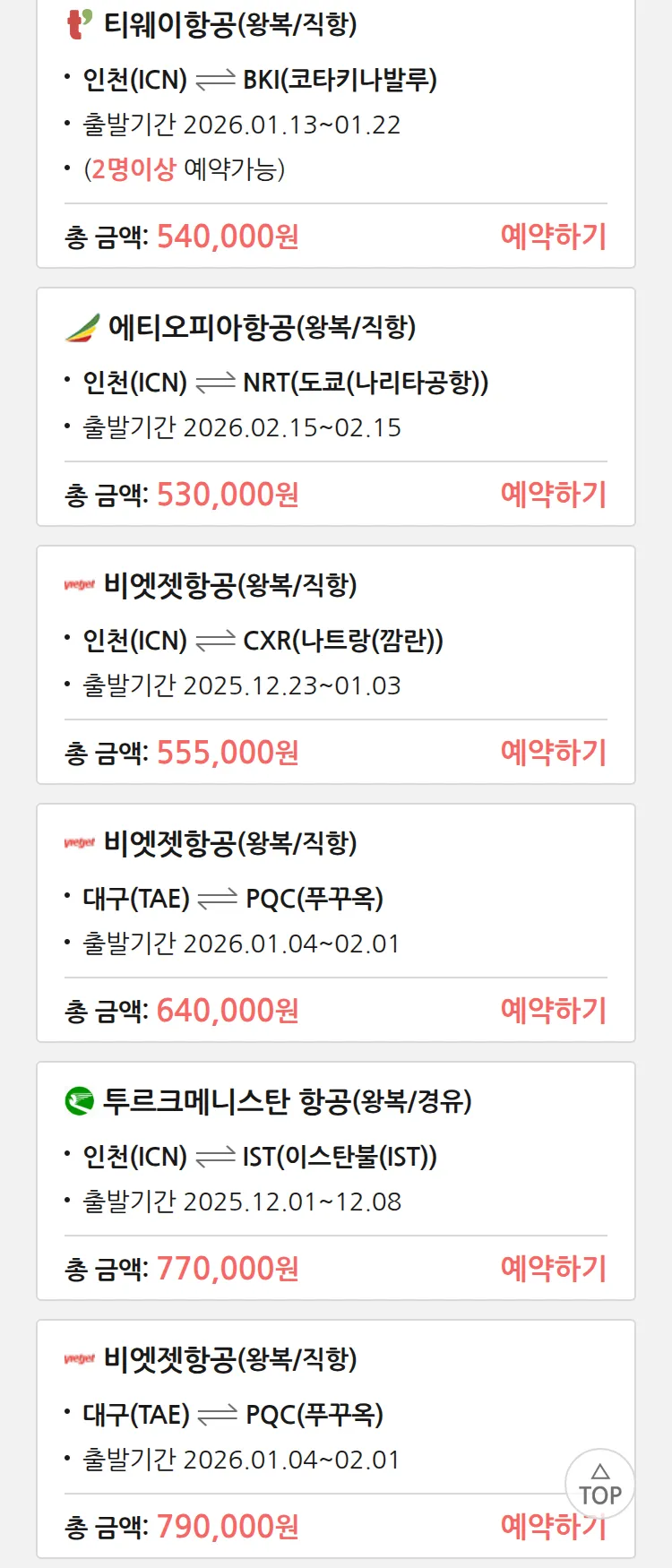This screenshot has width=672, height=1568.
Task: Tap 예약하기 for the 540,000원 티웨이항공 flight
Action: [x=553, y=237]
